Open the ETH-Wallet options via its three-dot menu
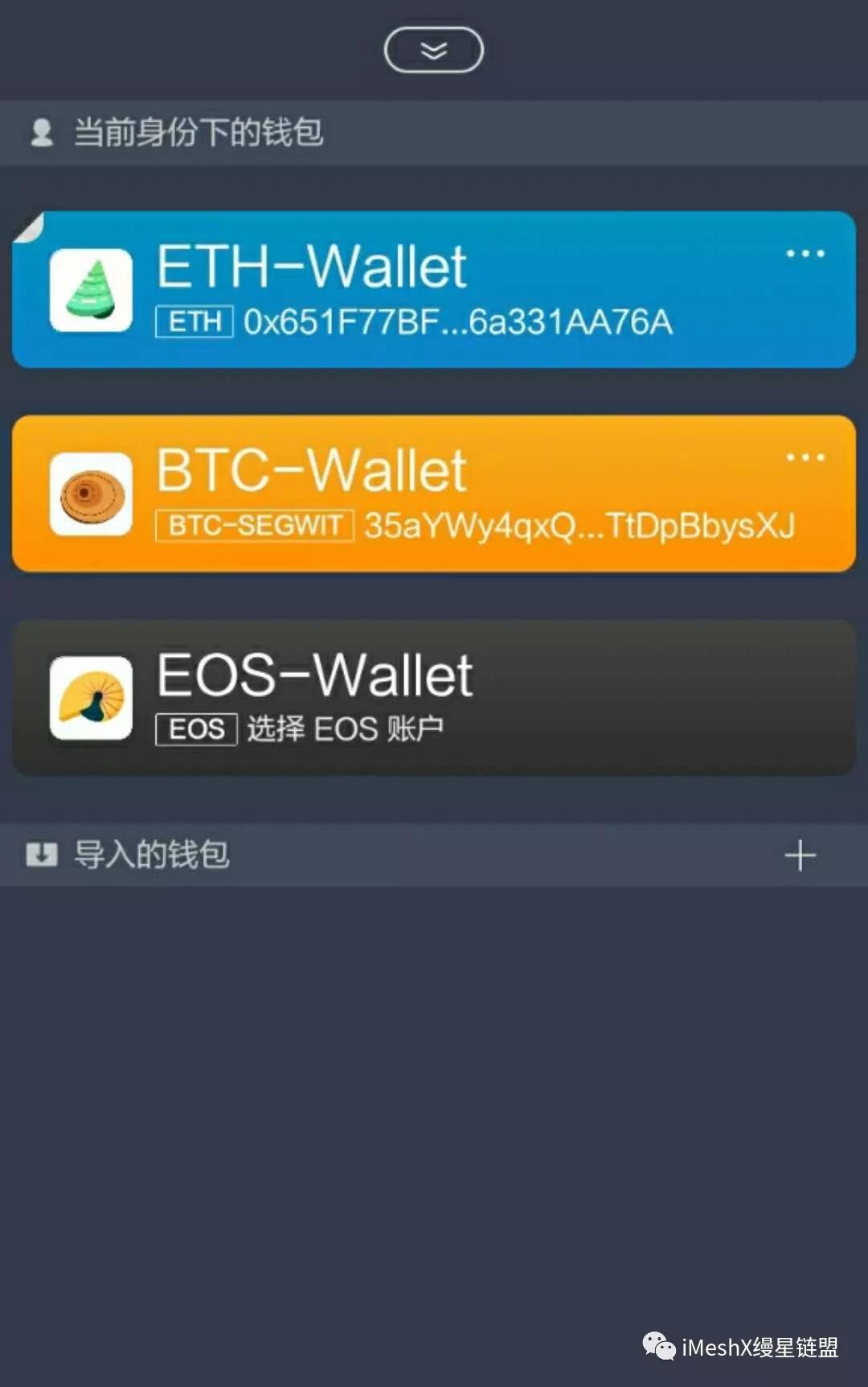This screenshot has height=1387, width=868. pyautogui.click(x=806, y=253)
